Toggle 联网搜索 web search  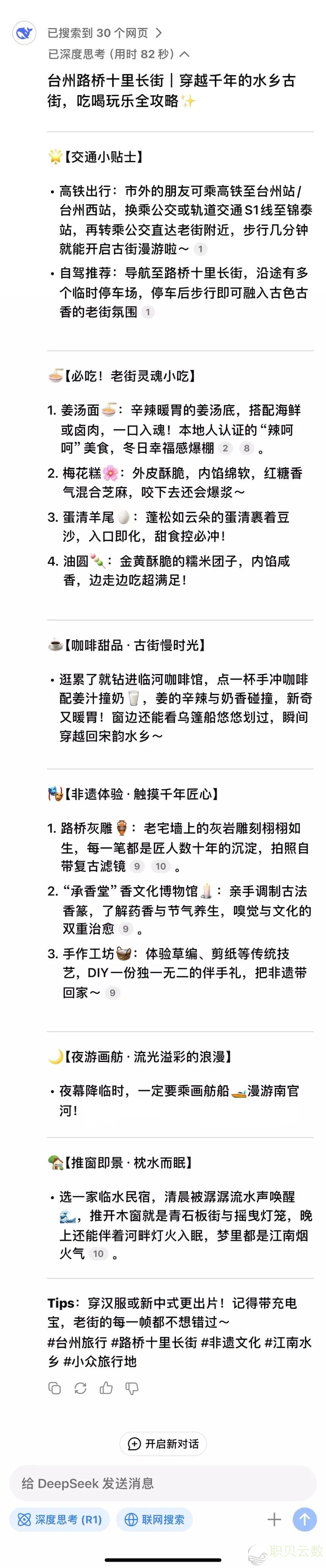click(x=155, y=1519)
